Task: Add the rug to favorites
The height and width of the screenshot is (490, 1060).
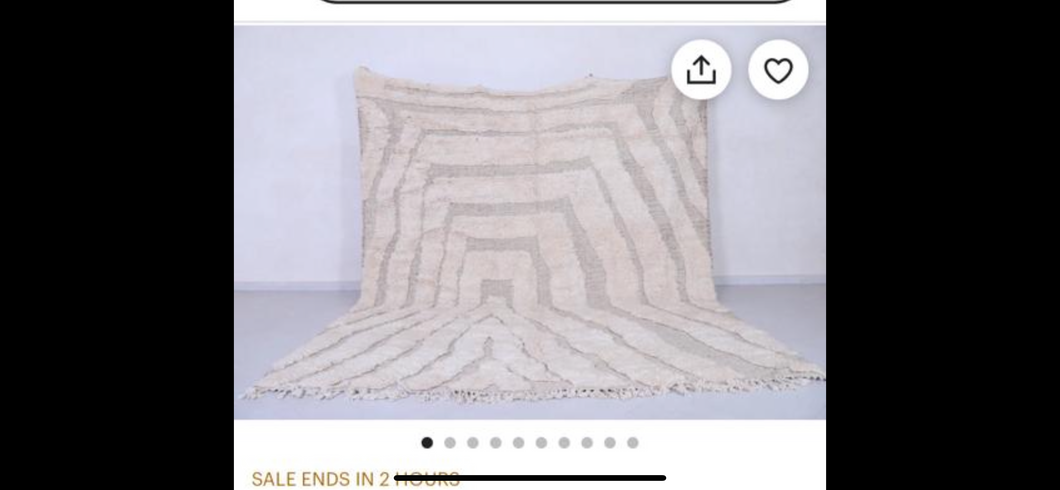Action: tap(778, 70)
